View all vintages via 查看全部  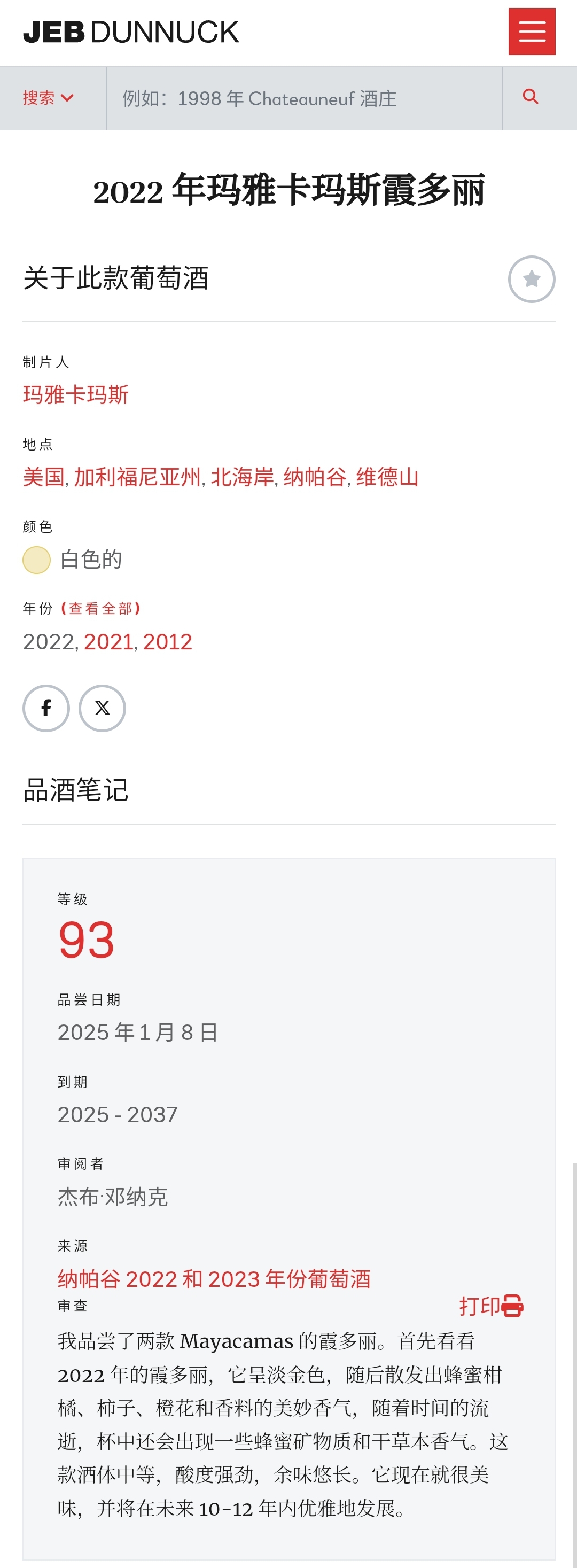(101, 608)
